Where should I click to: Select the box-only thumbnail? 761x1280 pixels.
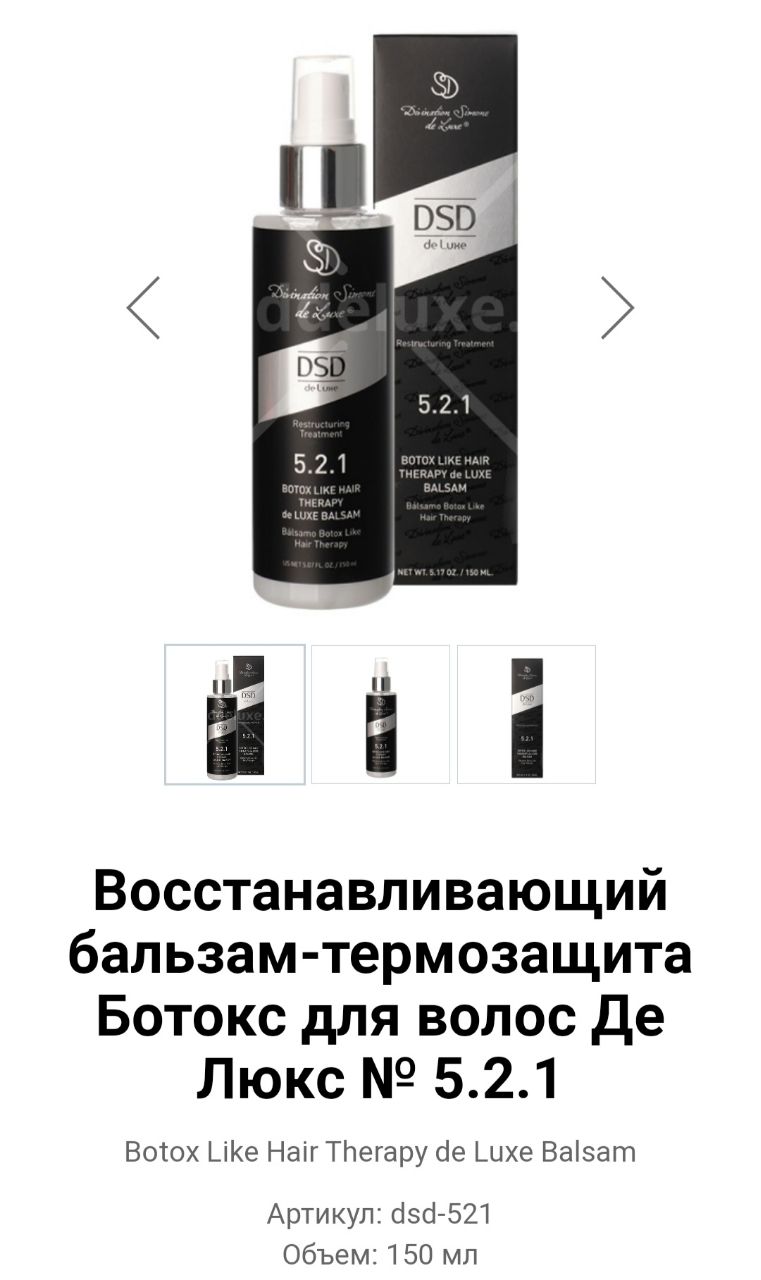[526, 714]
